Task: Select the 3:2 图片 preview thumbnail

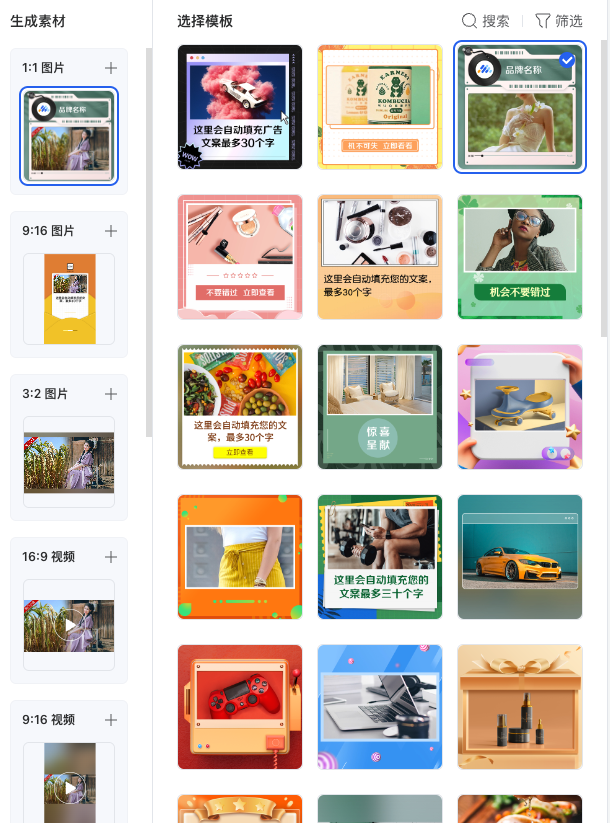Action: click(x=69, y=462)
